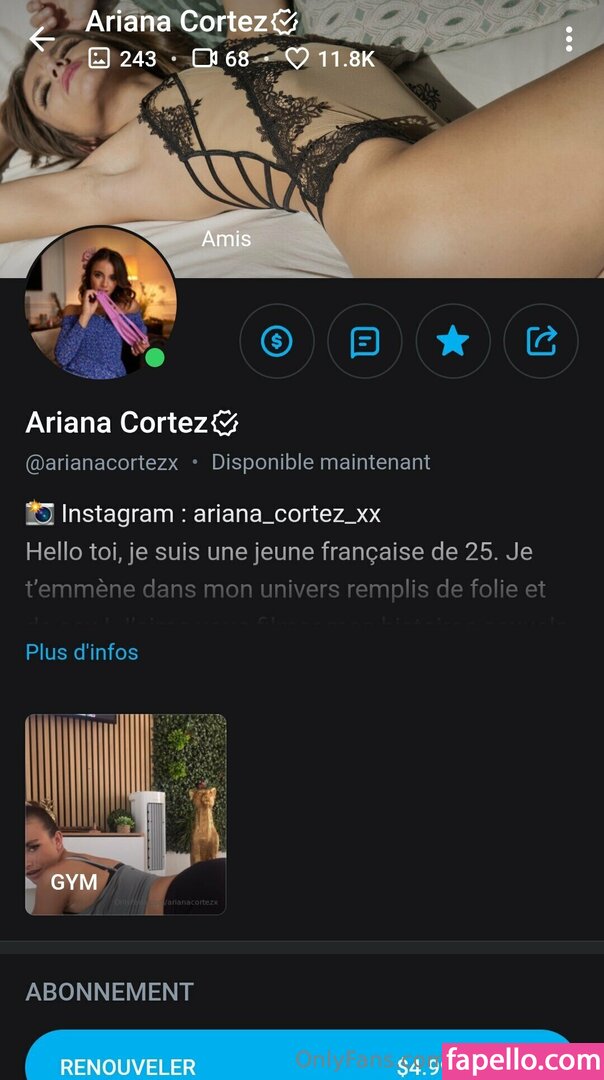This screenshot has width=604, height=1080.
Task: Share this profile
Action: click(x=541, y=342)
